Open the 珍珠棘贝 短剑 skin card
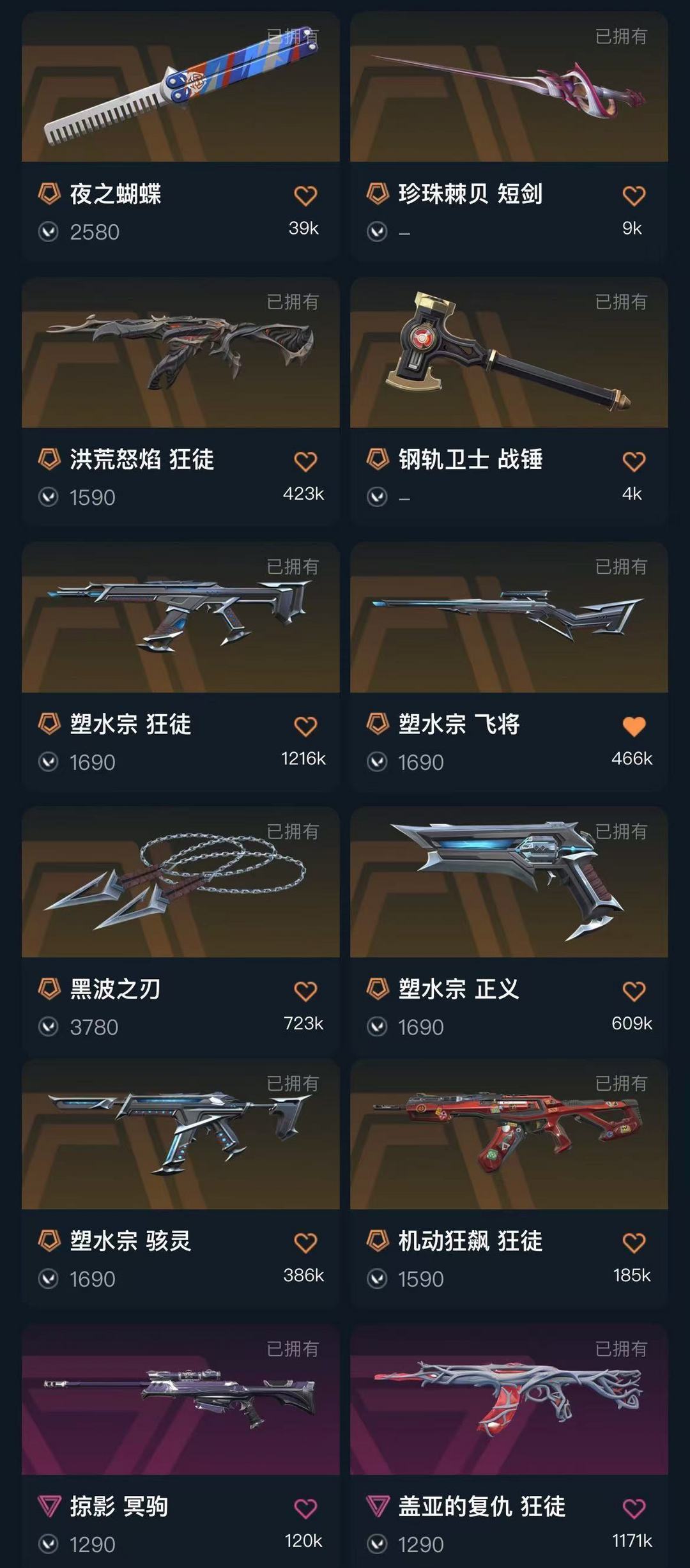This screenshot has width=690, height=1568. point(509,135)
